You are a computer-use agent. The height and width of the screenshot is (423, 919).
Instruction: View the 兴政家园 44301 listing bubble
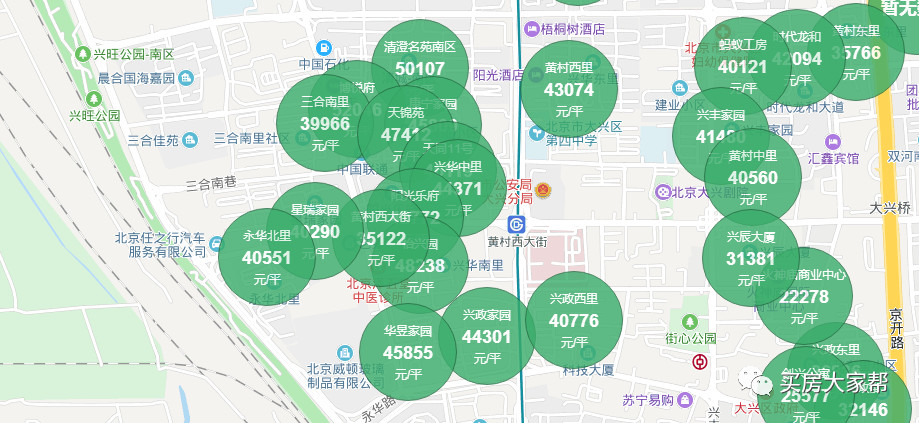[487, 336]
